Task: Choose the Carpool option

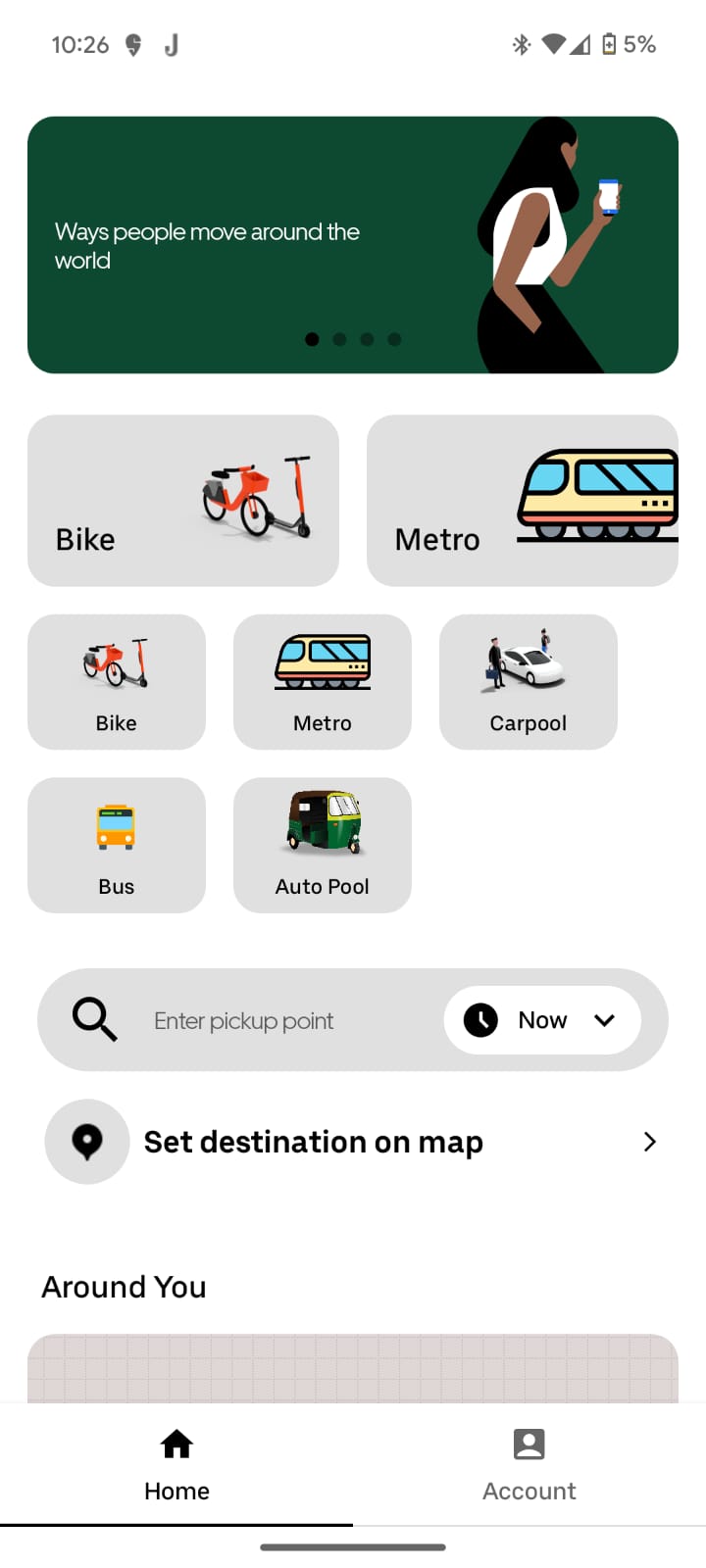Action: (529, 682)
